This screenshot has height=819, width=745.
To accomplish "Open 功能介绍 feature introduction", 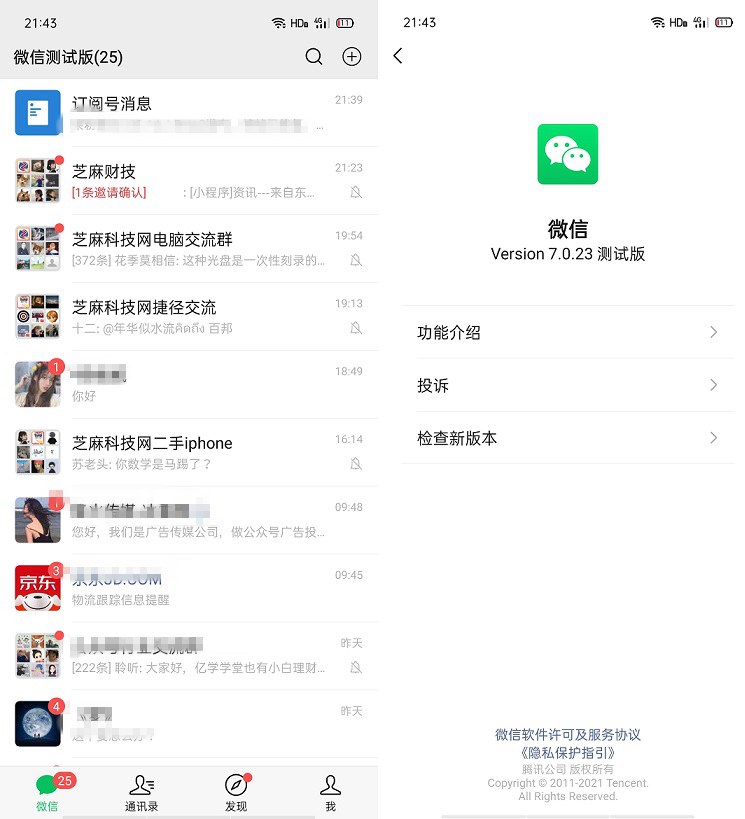I will point(567,332).
